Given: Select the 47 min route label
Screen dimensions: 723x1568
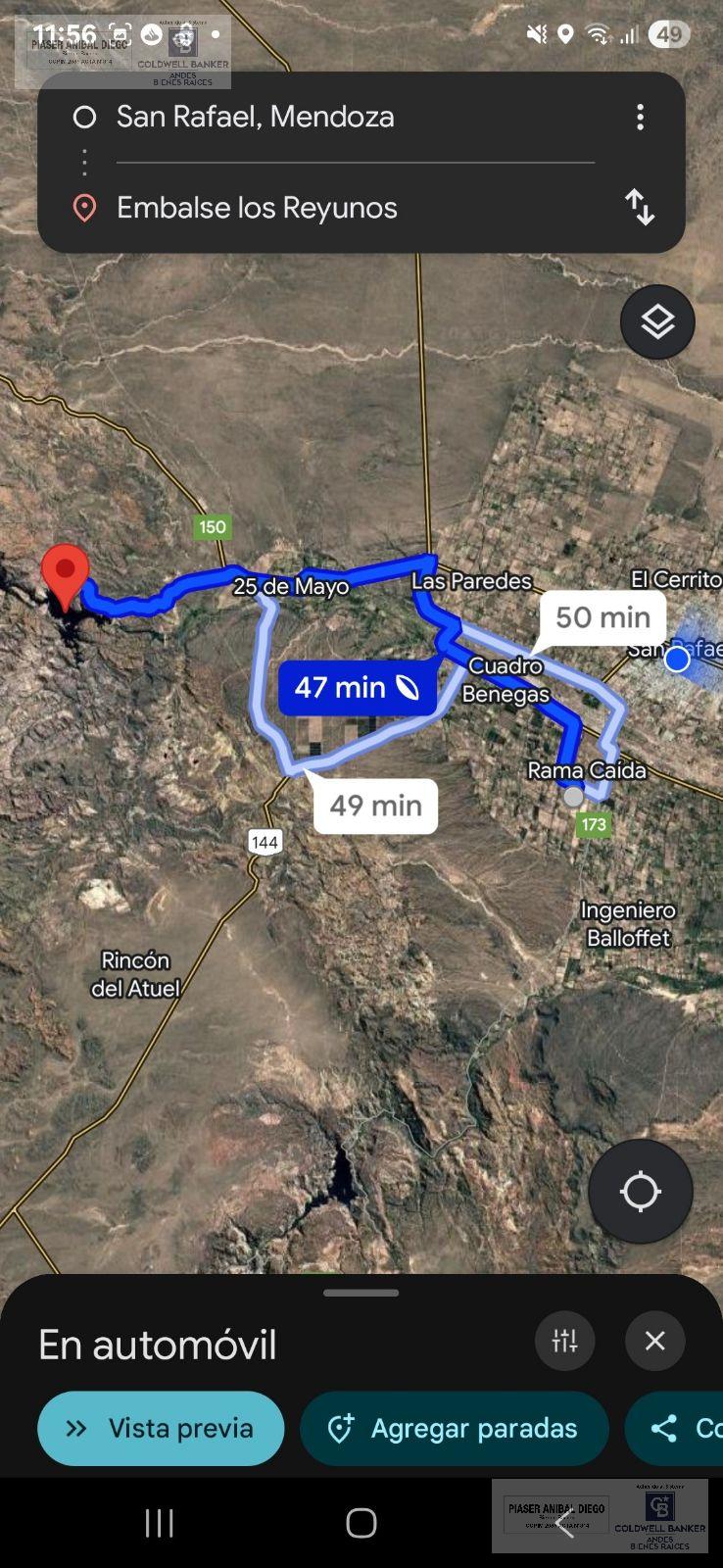Looking at the screenshot, I should (358, 687).
